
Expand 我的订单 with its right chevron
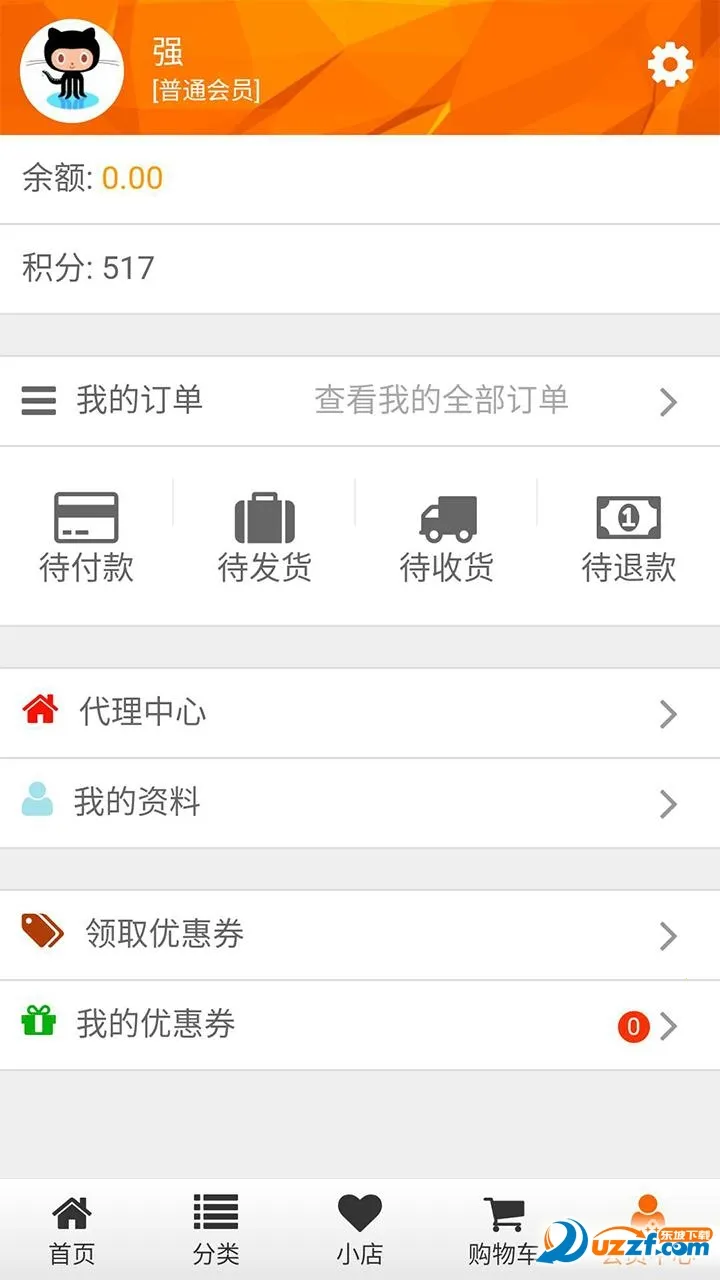(668, 400)
